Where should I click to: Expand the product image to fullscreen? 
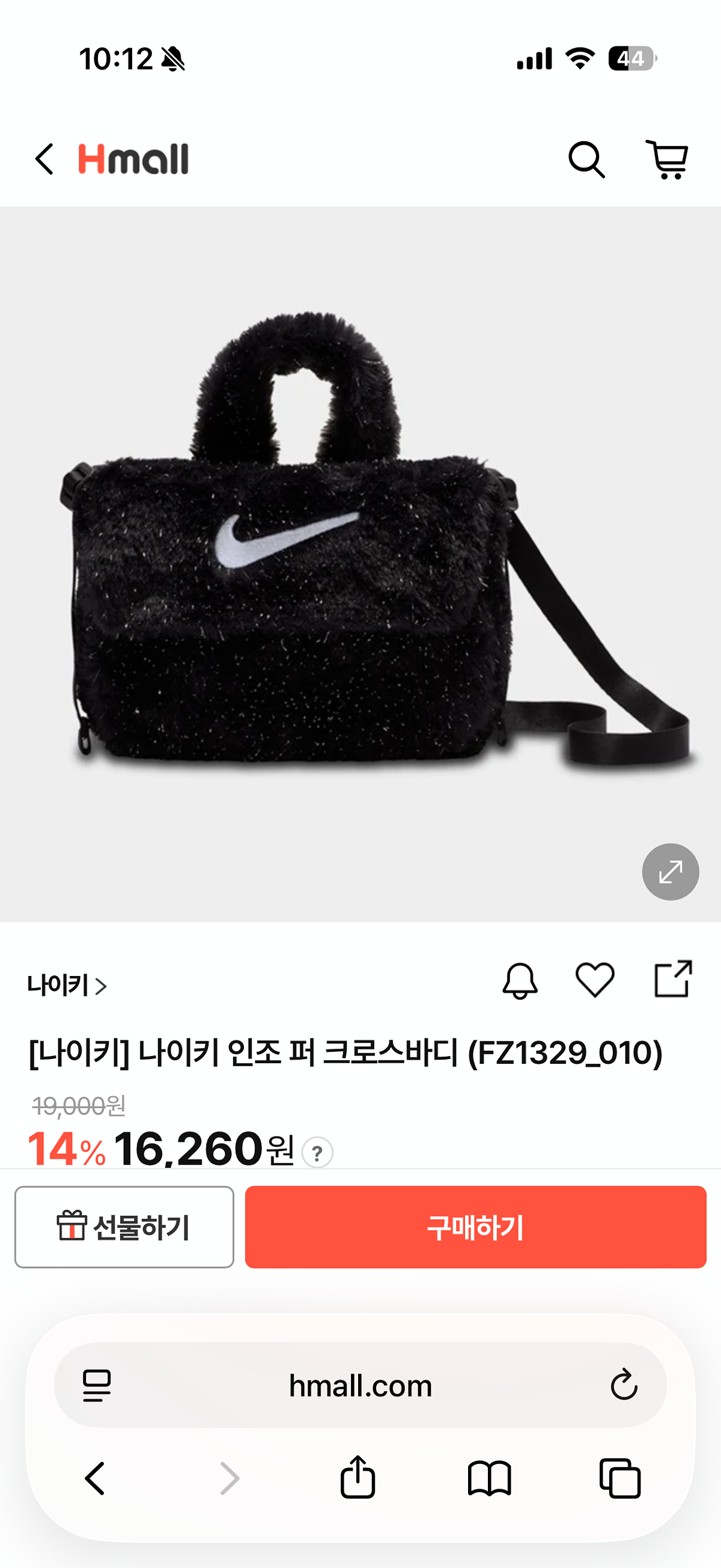(x=670, y=871)
